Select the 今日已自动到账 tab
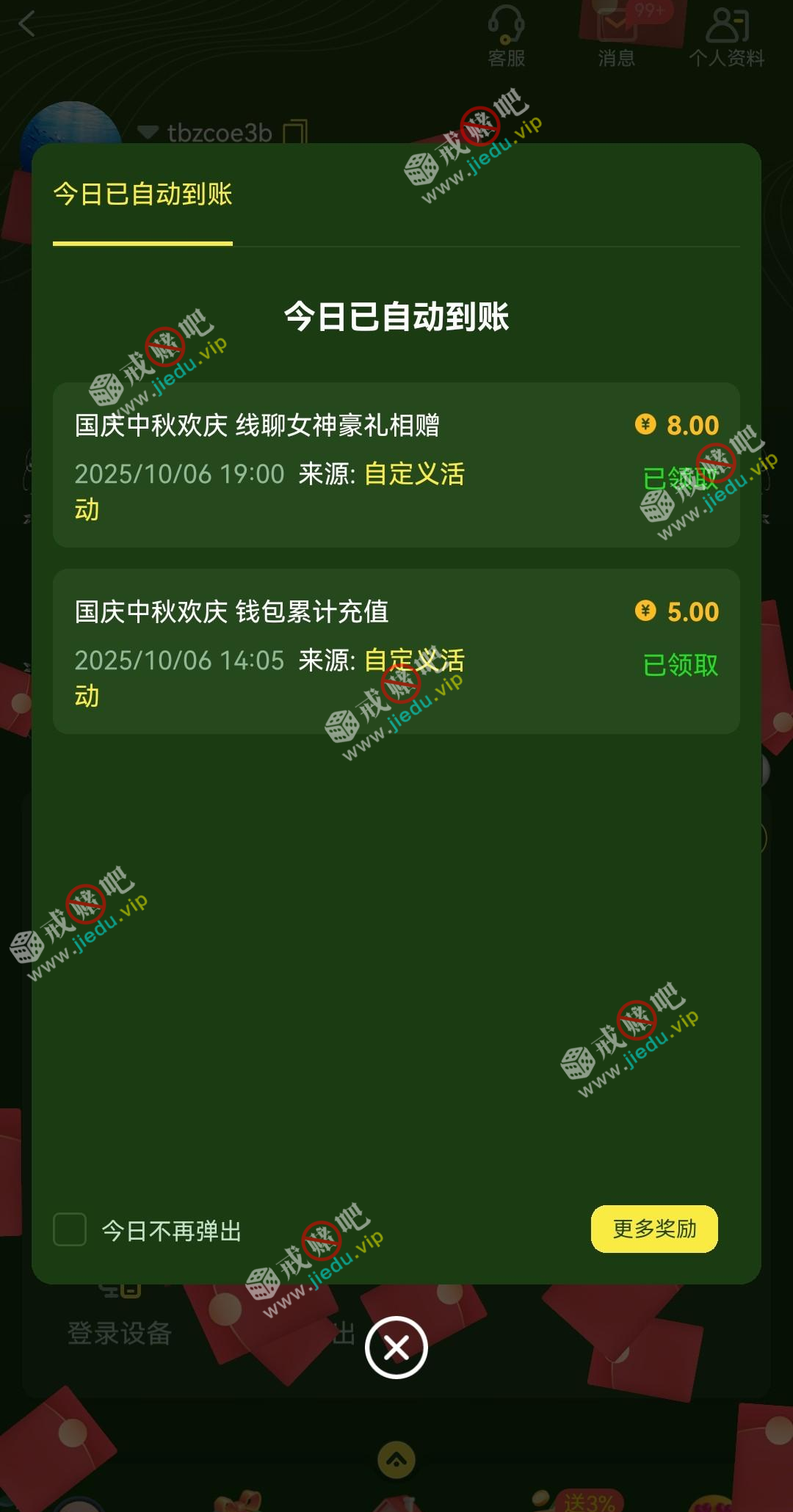Viewport: 793px width, 1512px height. pos(142,195)
